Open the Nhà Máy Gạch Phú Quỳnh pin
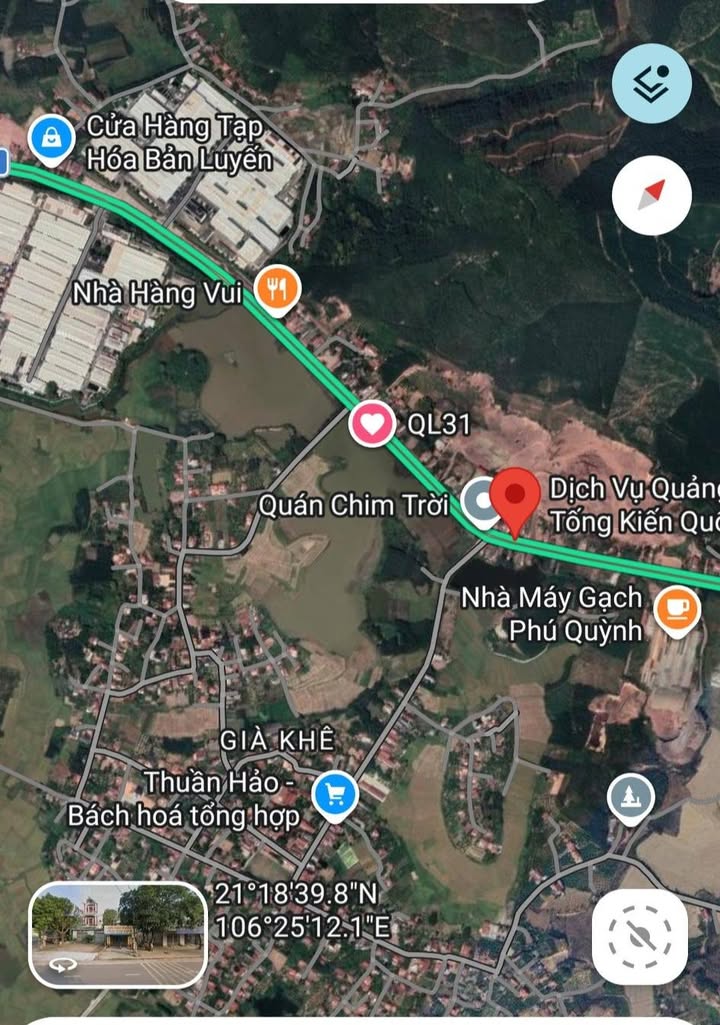The width and height of the screenshot is (720, 1025). pyautogui.click(x=676, y=609)
